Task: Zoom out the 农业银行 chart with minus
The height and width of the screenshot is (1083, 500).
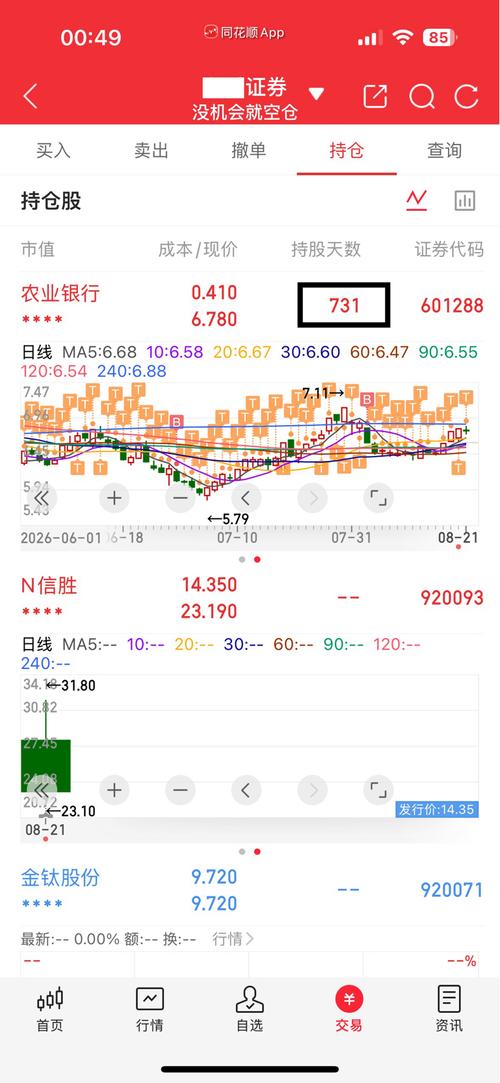Action: 180,497
